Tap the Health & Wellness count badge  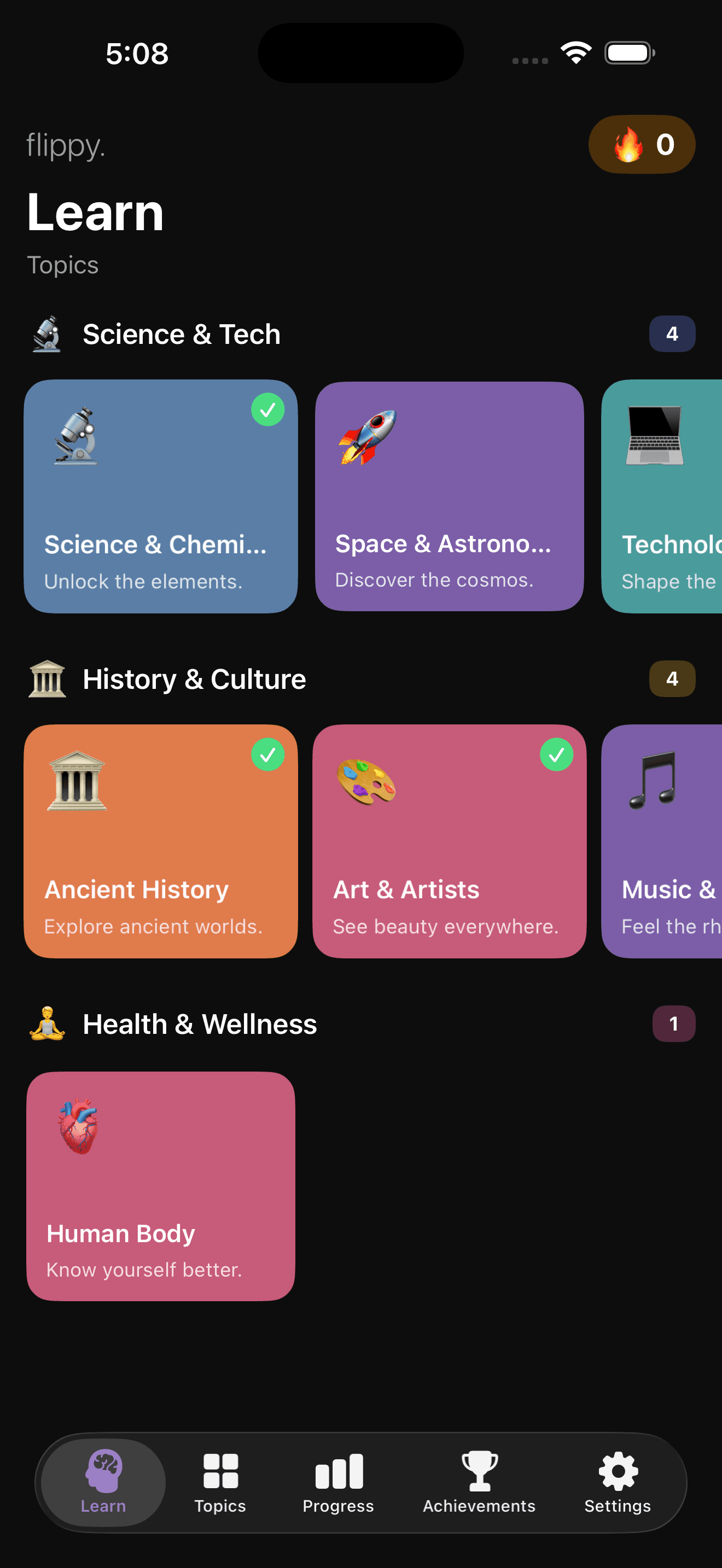tap(673, 1024)
